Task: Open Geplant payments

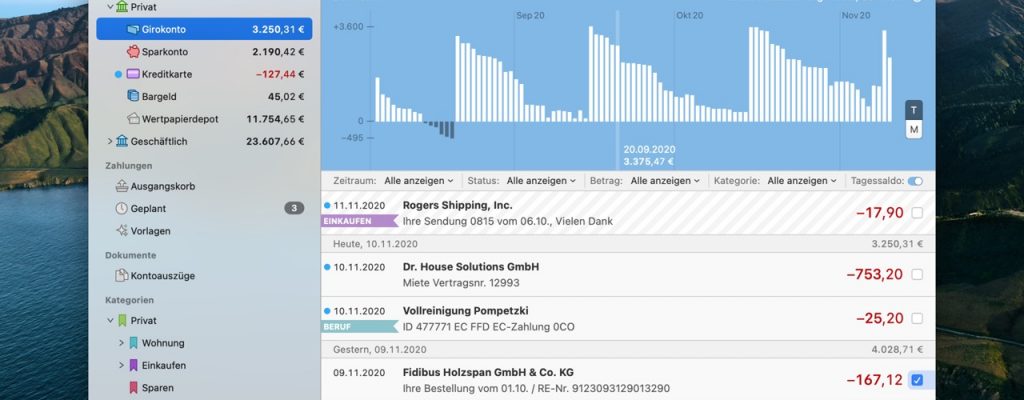Action: point(148,208)
